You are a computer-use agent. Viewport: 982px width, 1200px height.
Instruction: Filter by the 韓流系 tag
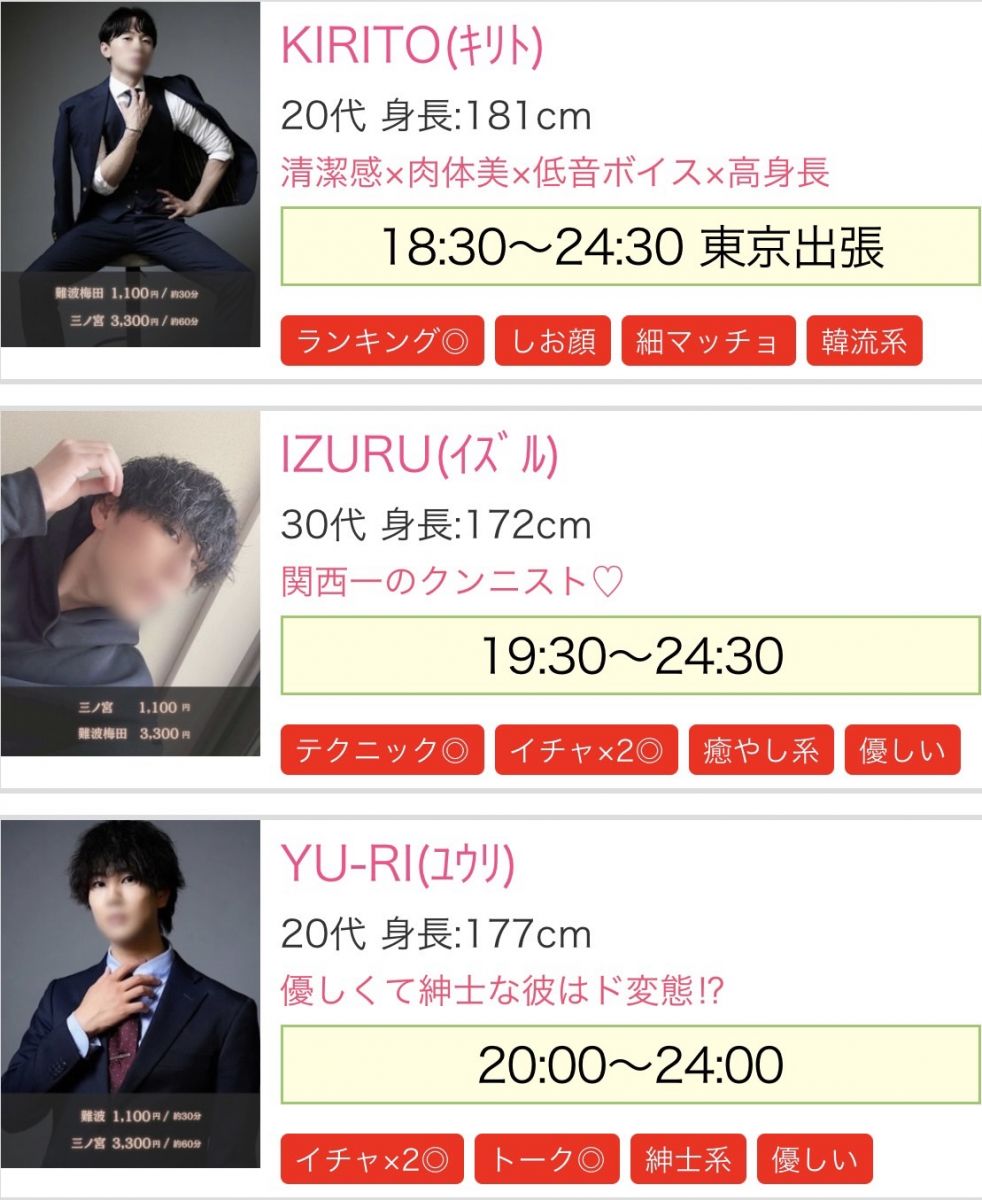pyautogui.click(x=863, y=342)
